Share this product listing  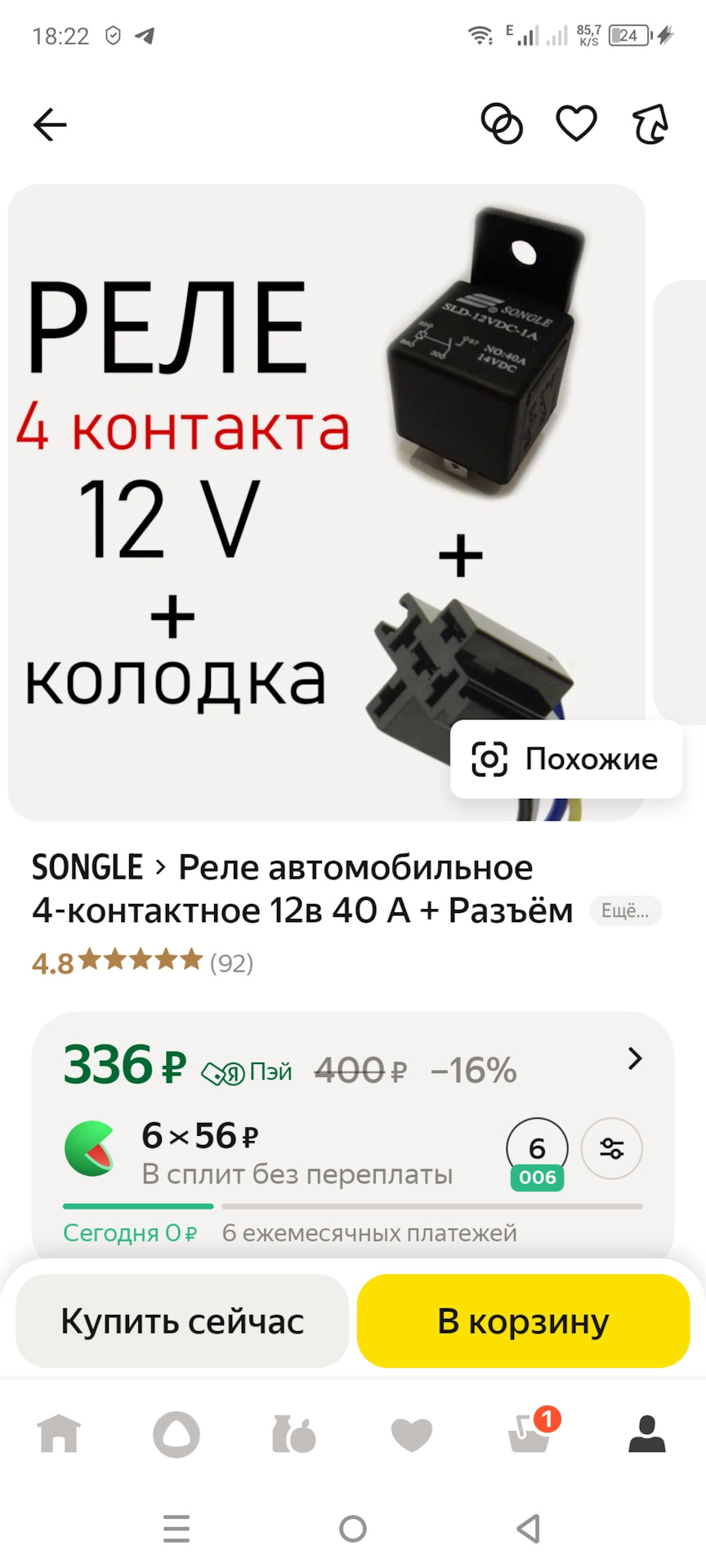[650, 124]
